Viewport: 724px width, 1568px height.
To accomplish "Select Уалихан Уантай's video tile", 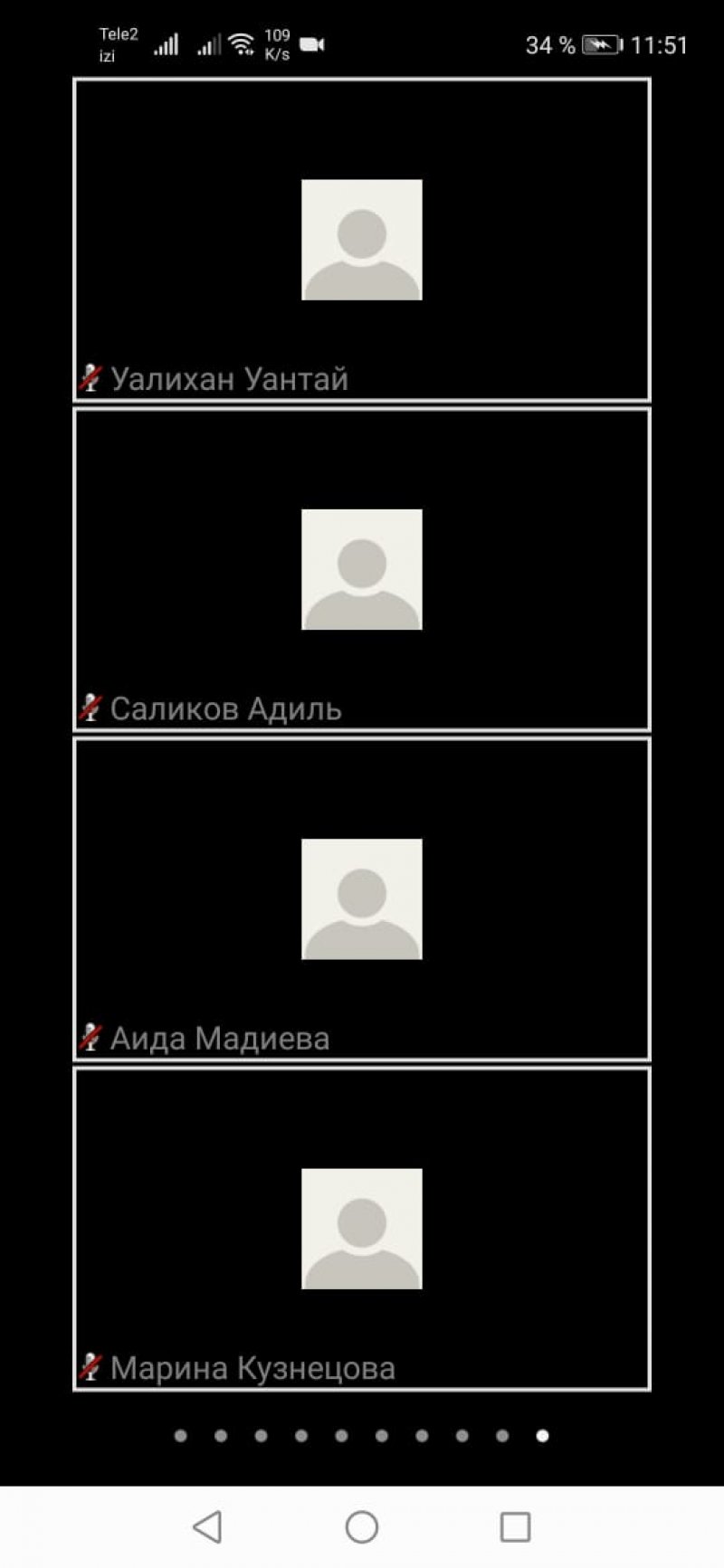I will (361, 240).
